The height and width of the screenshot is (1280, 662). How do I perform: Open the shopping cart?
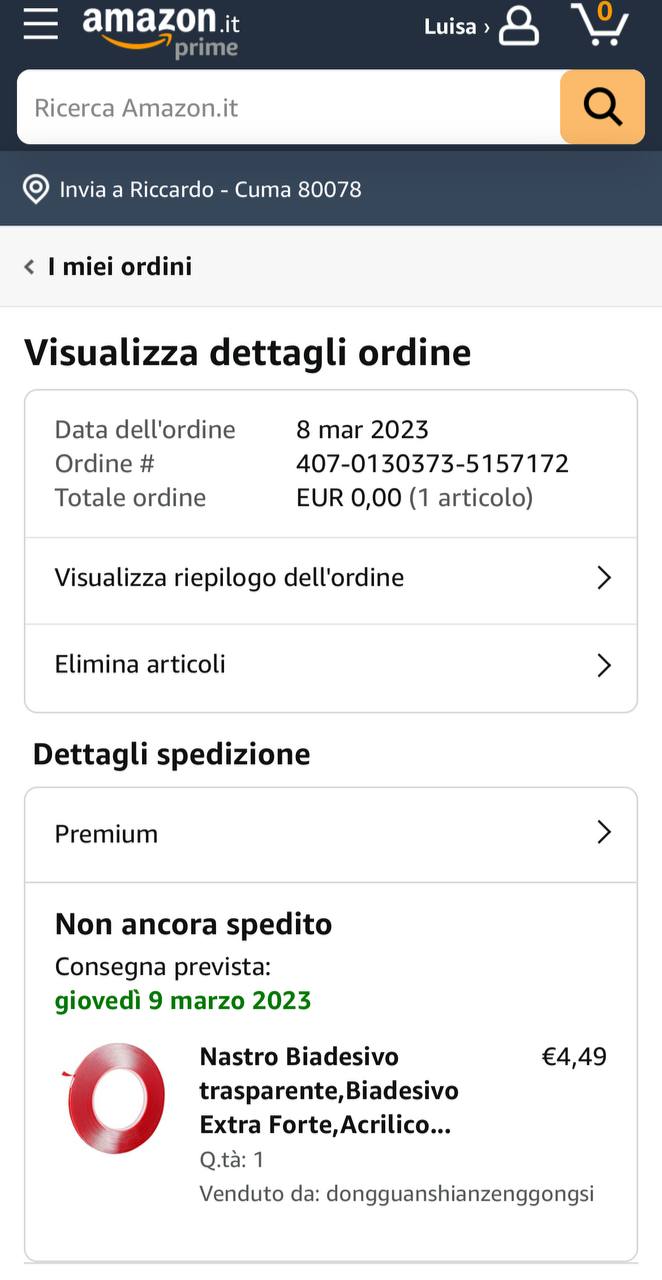(x=599, y=25)
